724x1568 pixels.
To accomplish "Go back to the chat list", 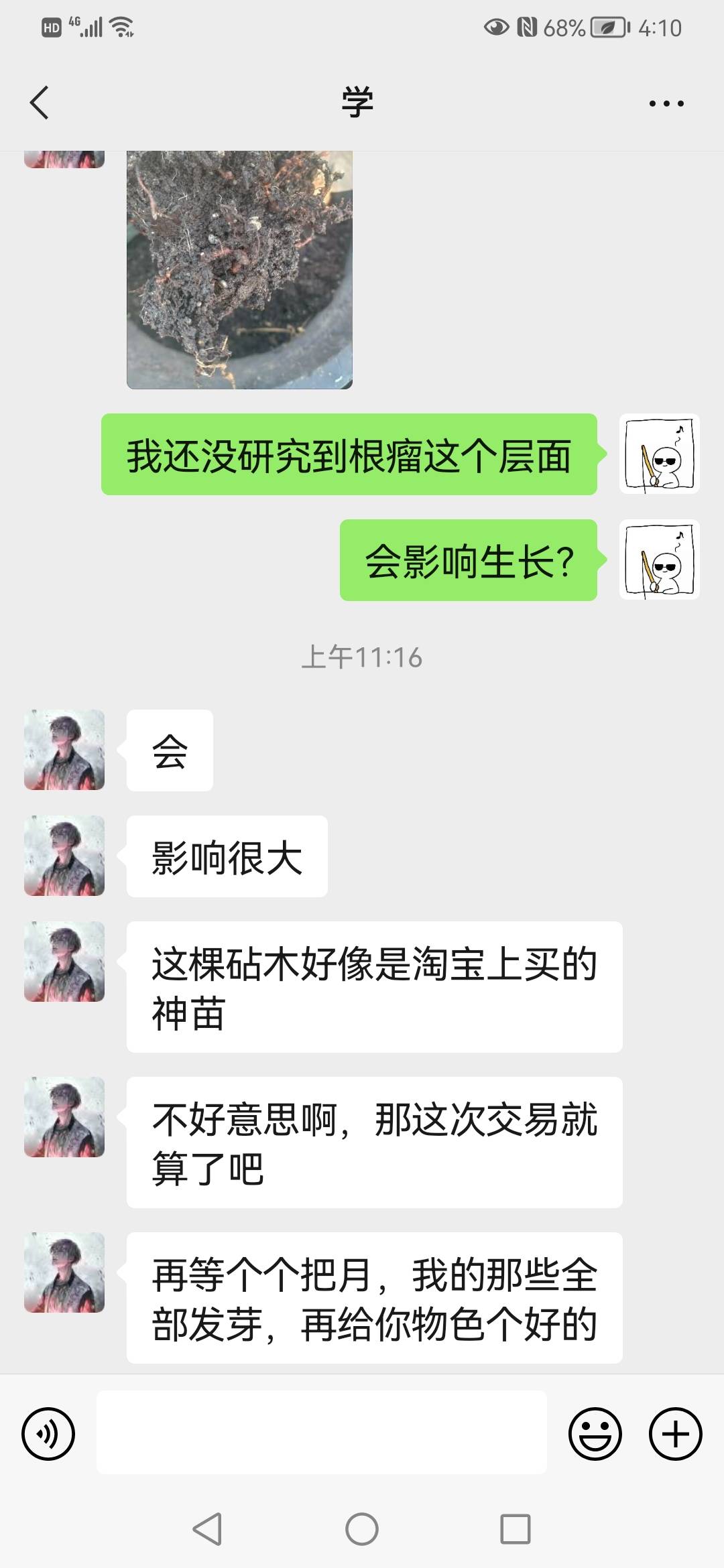I will coord(40,103).
